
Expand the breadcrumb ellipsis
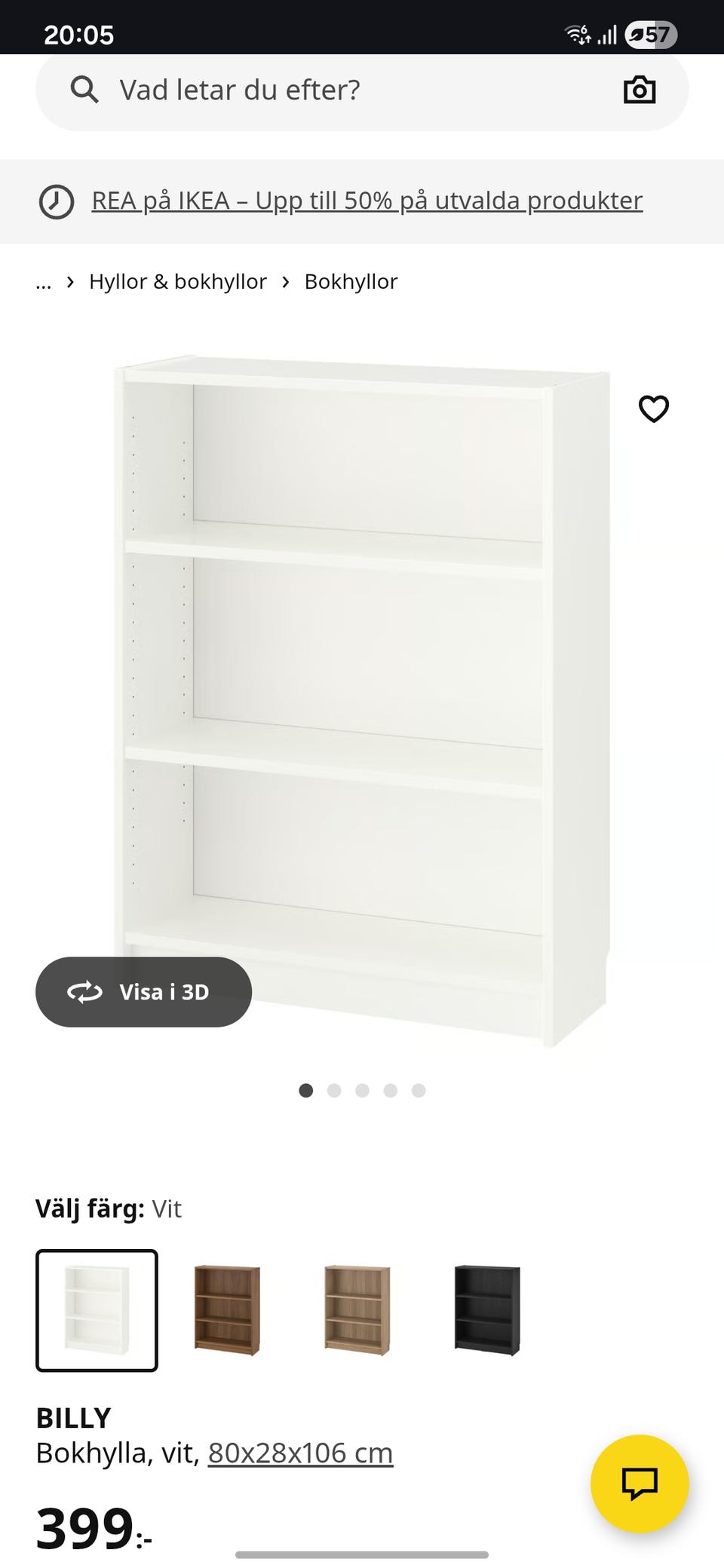click(x=44, y=282)
